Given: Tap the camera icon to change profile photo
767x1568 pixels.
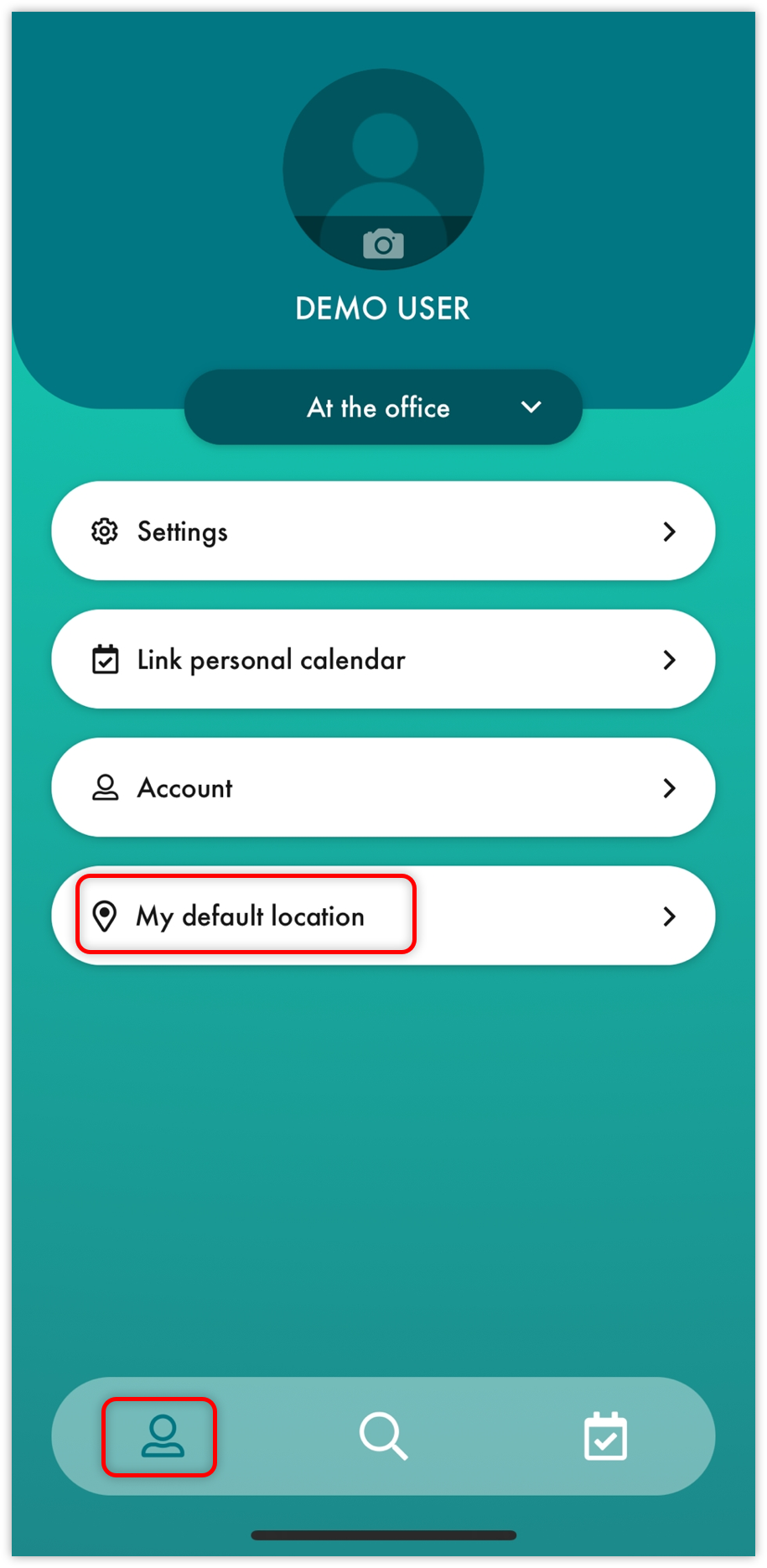Looking at the screenshot, I should (385, 243).
